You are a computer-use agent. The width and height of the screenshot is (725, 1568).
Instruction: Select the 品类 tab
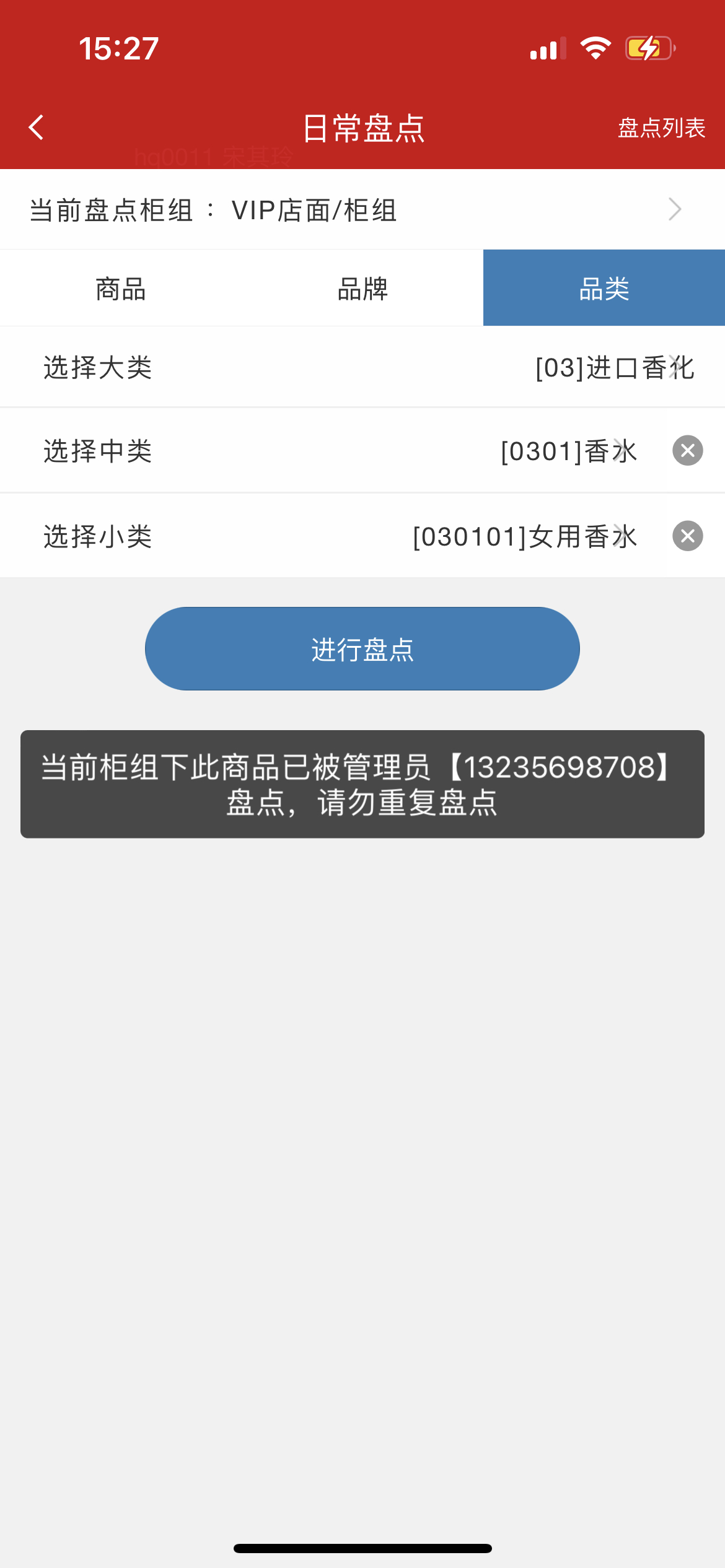point(604,289)
